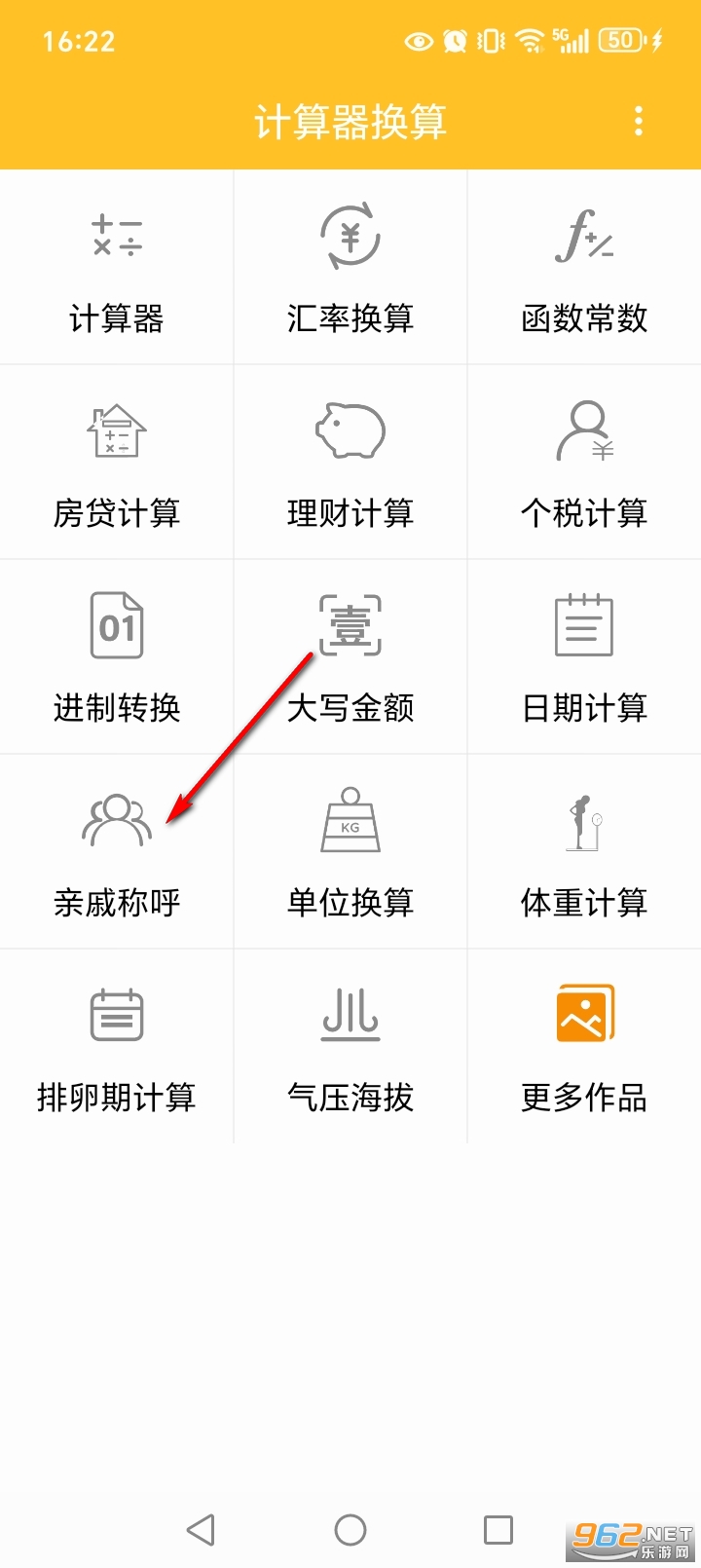
Task: Tap the 大写金额 uppercase amount icon
Action: 350,626
